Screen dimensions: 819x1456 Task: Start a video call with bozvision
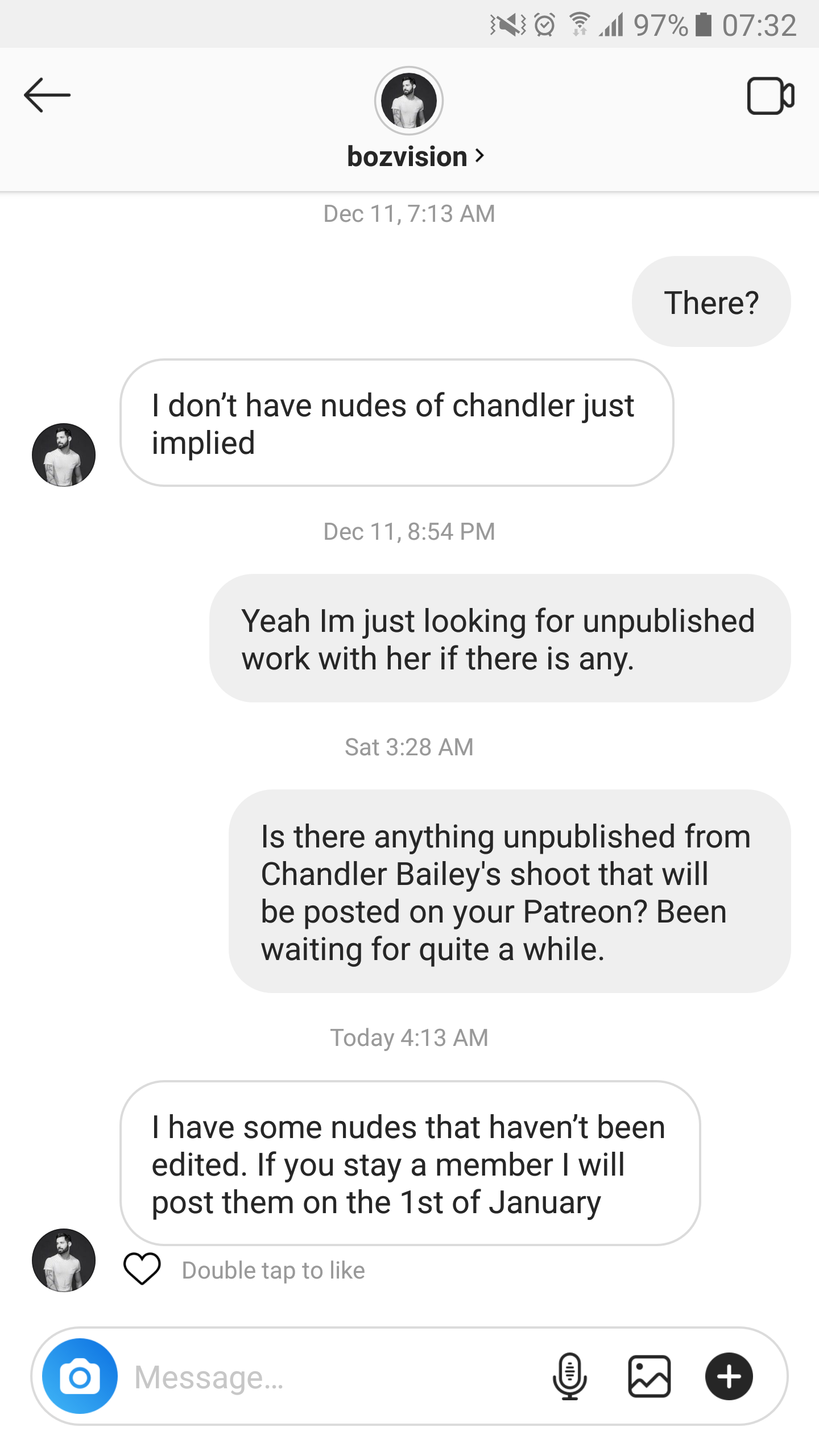(771, 96)
